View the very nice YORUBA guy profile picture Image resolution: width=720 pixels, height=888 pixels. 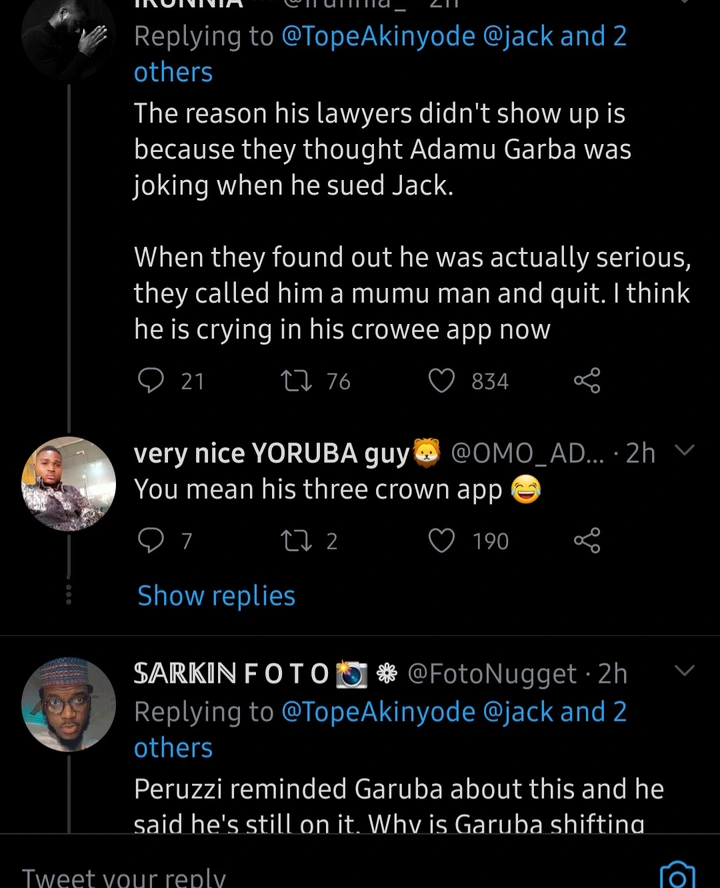click(68, 484)
